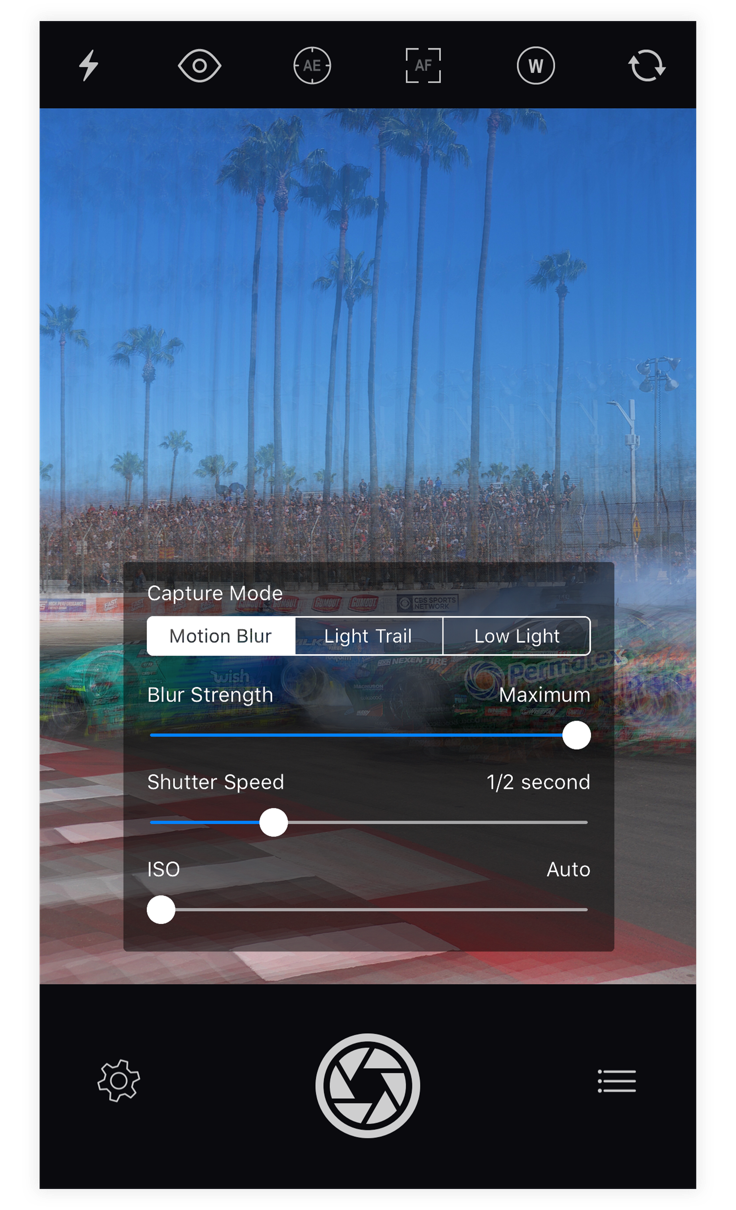
Task: Flip the camera with the rotate icon
Action: (646, 66)
